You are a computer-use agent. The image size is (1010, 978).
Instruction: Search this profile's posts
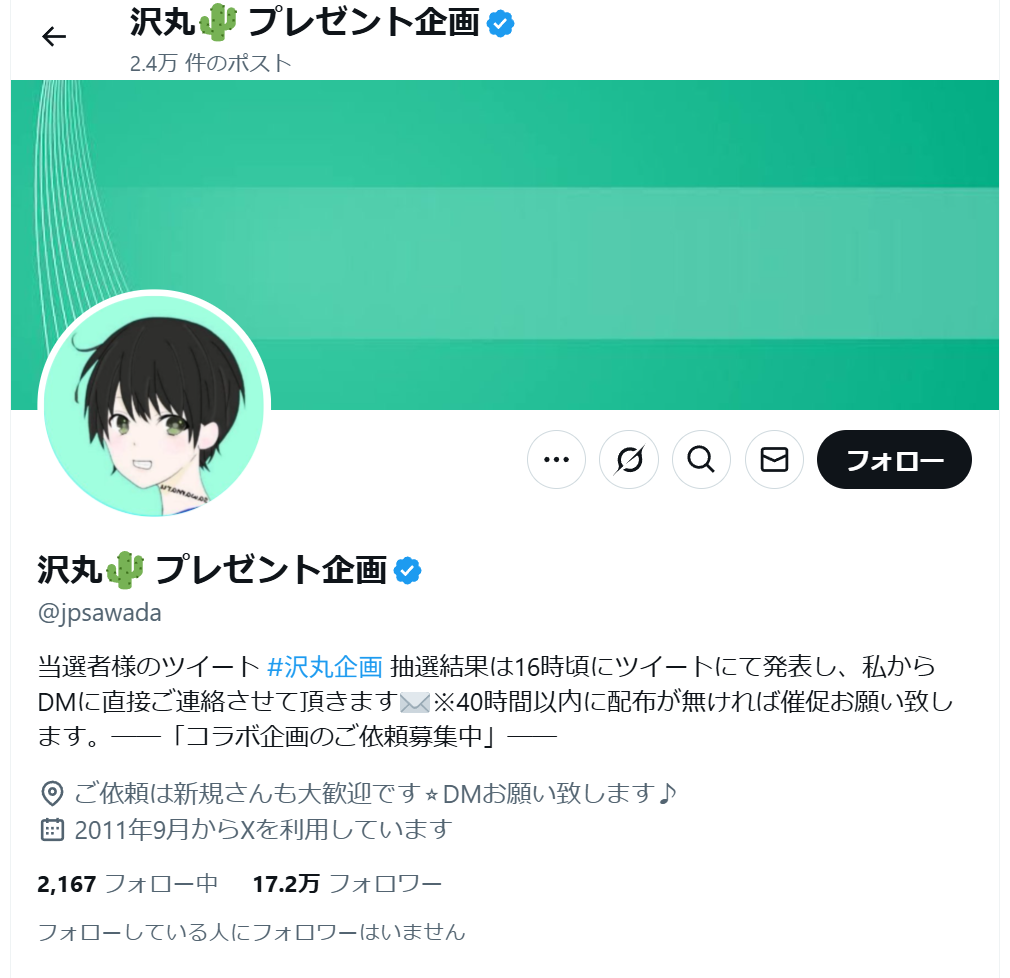point(702,460)
